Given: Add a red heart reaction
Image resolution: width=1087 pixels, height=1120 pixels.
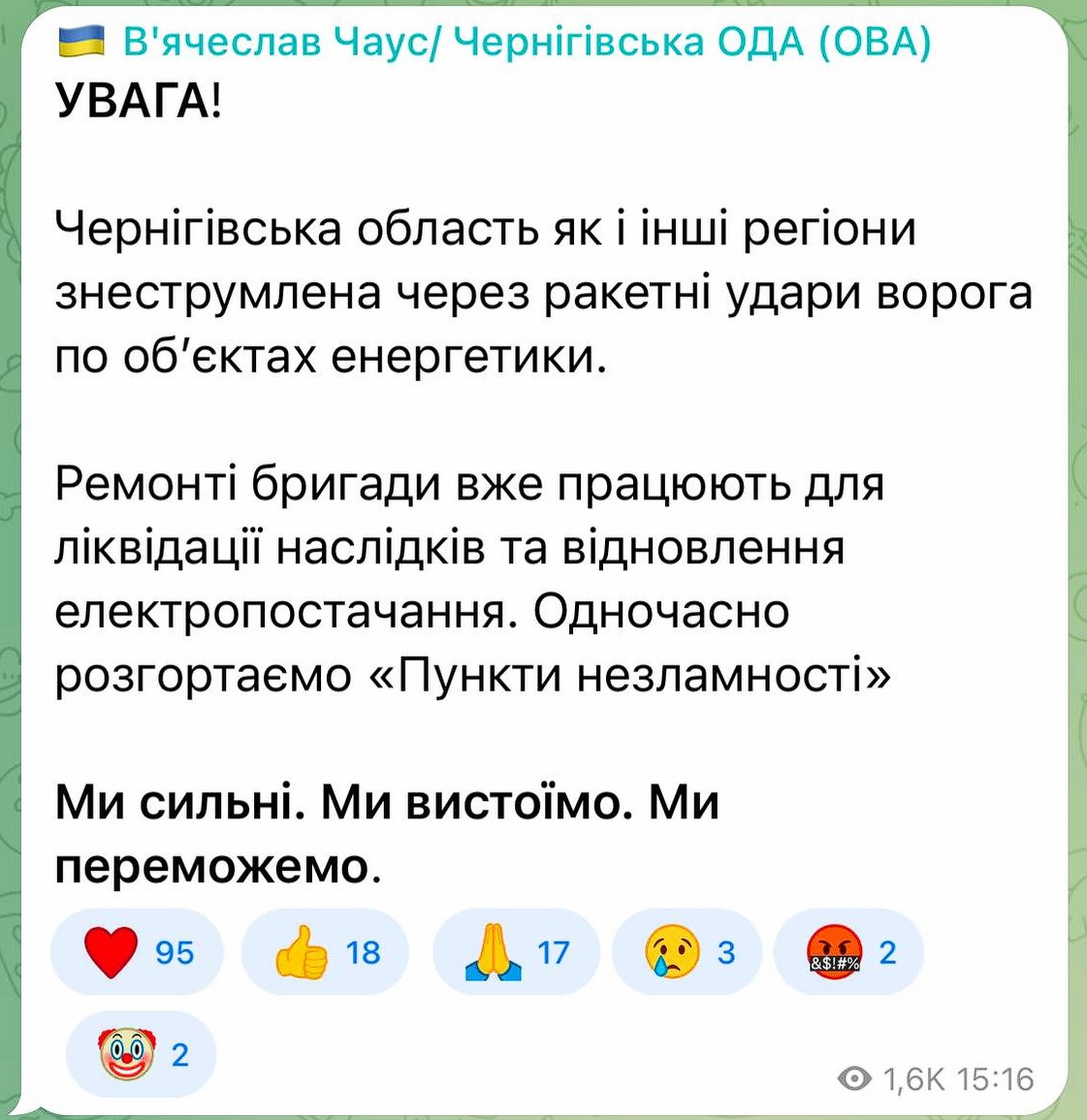Looking at the screenshot, I should click(137, 952).
